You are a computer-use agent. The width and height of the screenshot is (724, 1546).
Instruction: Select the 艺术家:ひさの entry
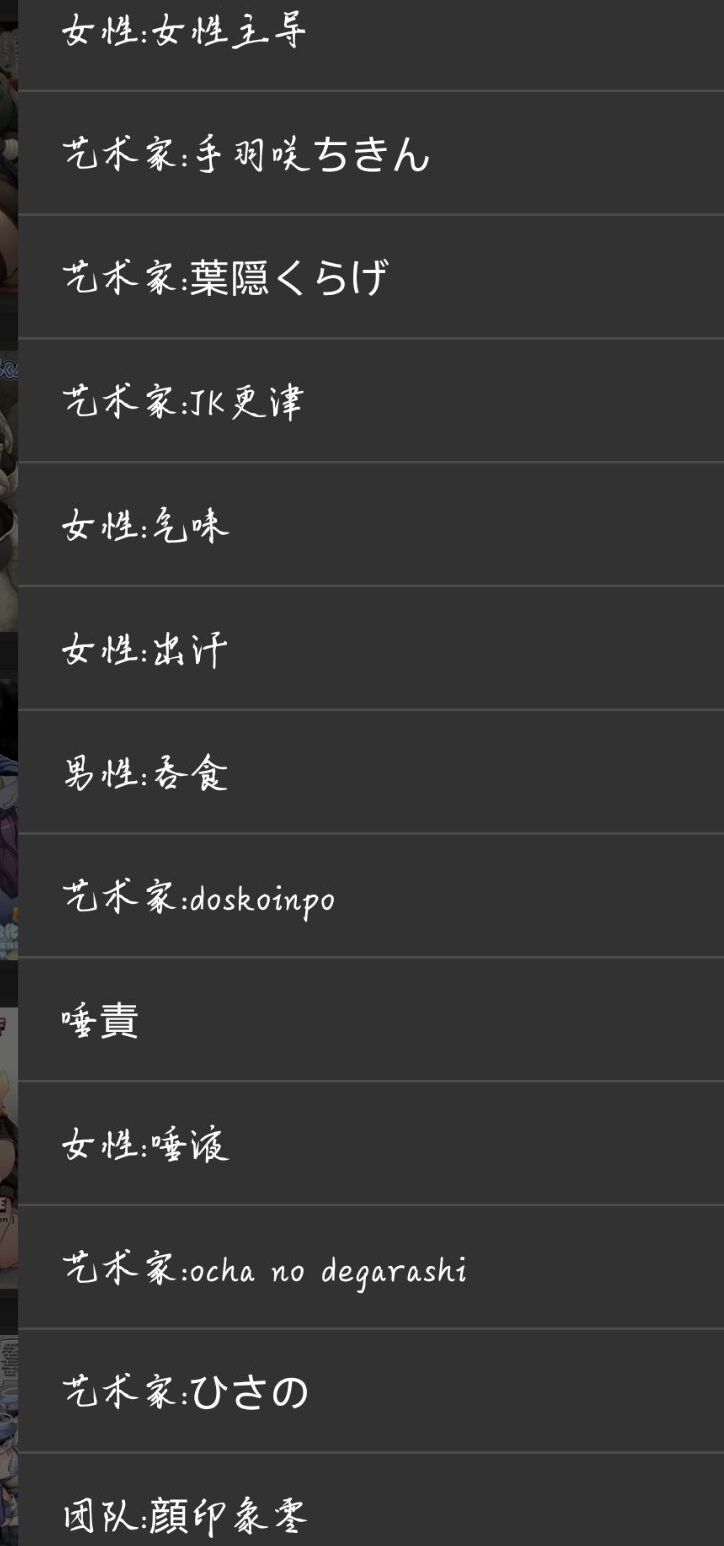pyautogui.click(x=370, y=1392)
